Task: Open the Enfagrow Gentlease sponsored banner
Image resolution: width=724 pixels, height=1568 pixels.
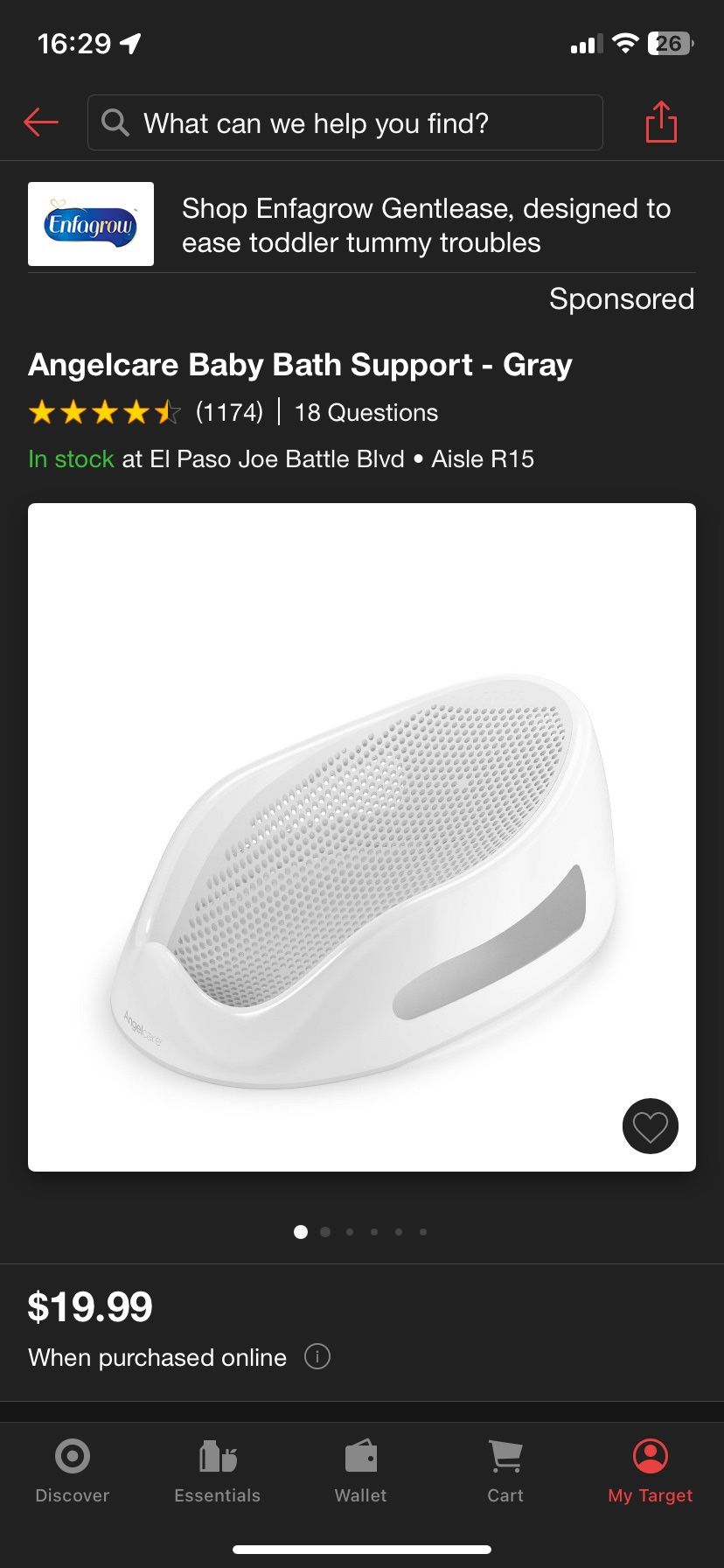Action: pos(361,225)
